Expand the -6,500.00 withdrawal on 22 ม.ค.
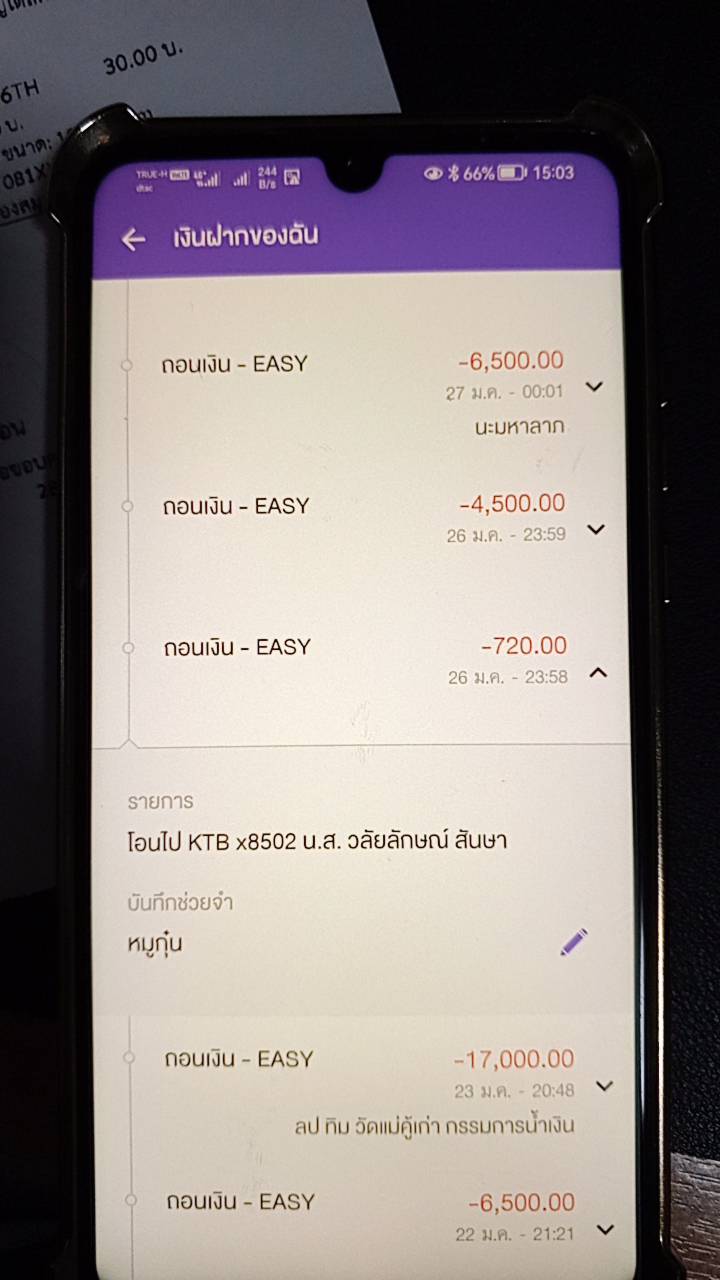 603,1230
